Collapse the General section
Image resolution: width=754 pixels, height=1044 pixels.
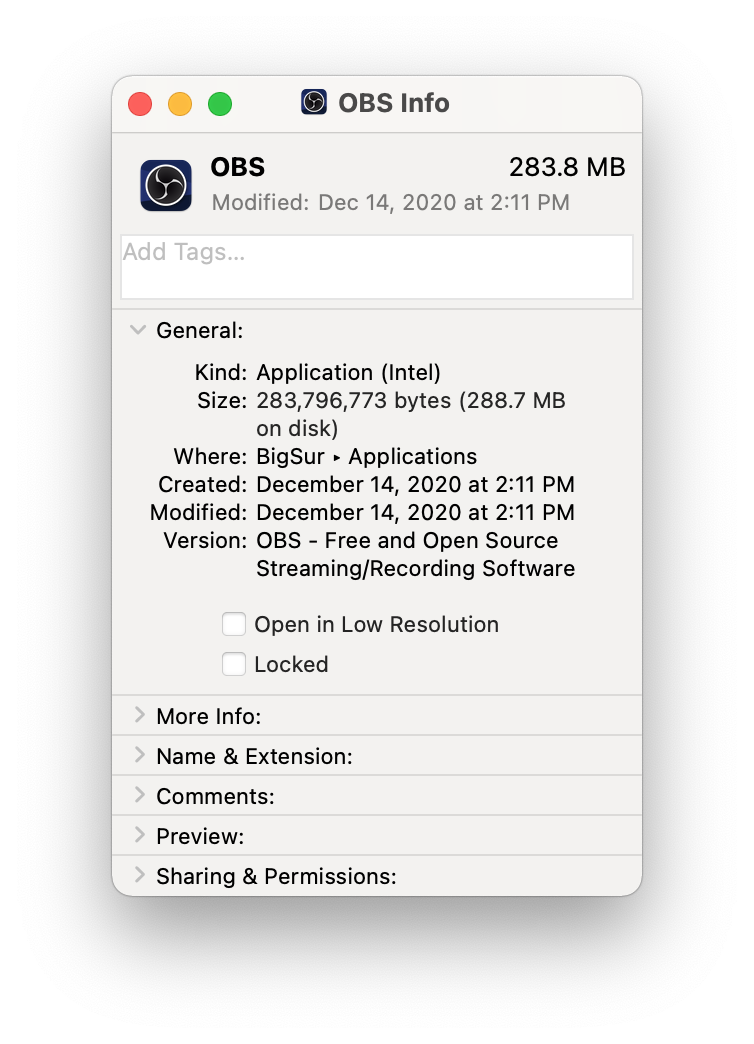coord(139,330)
